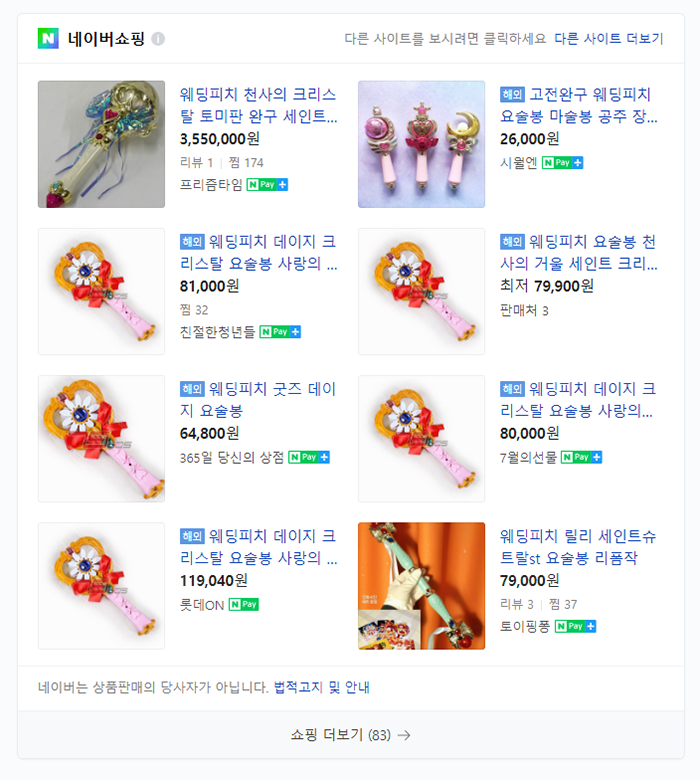Tap 쇼핑 더보기 (83) to see more
The width and height of the screenshot is (700, 780).
(x=350, y=734)
